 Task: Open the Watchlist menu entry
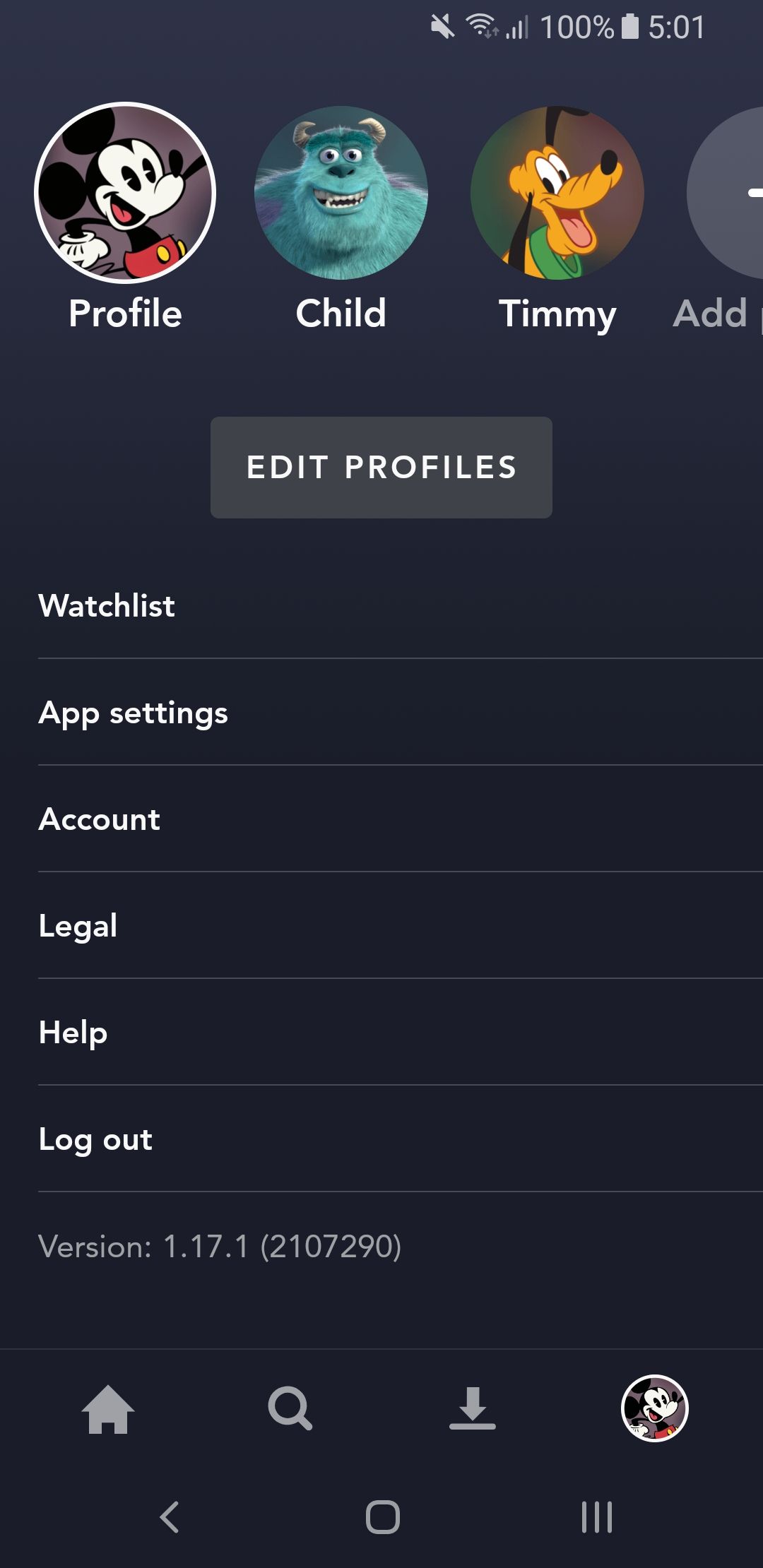pos(107,606)
